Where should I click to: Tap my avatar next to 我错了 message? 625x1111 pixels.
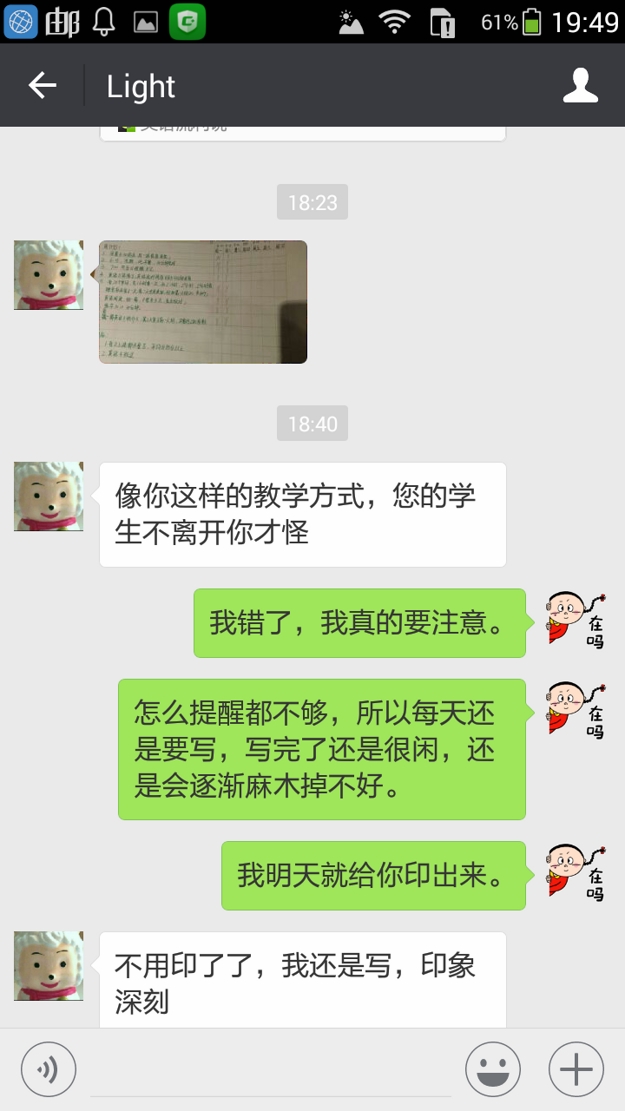576,620
